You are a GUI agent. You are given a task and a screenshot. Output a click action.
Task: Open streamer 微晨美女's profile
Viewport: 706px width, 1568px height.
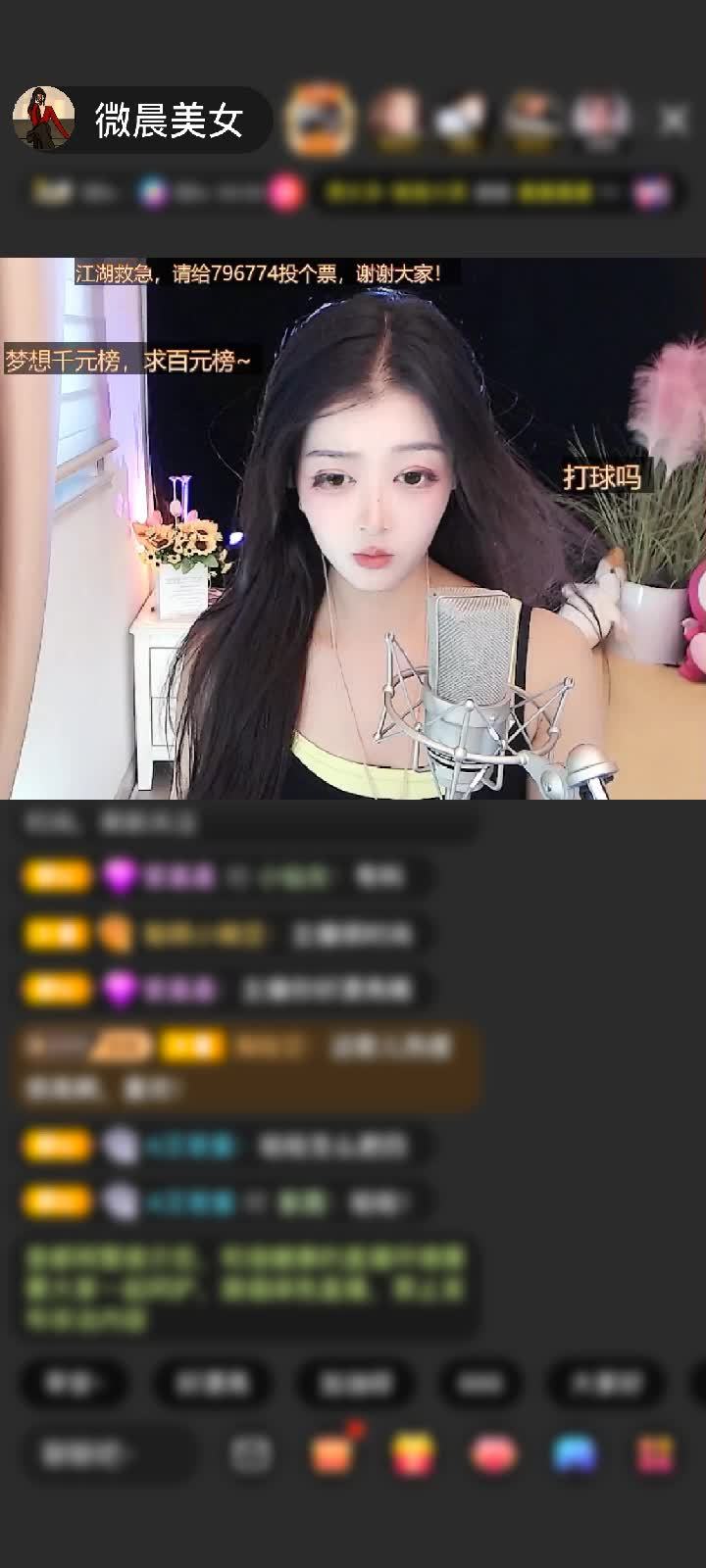[44, 120]
